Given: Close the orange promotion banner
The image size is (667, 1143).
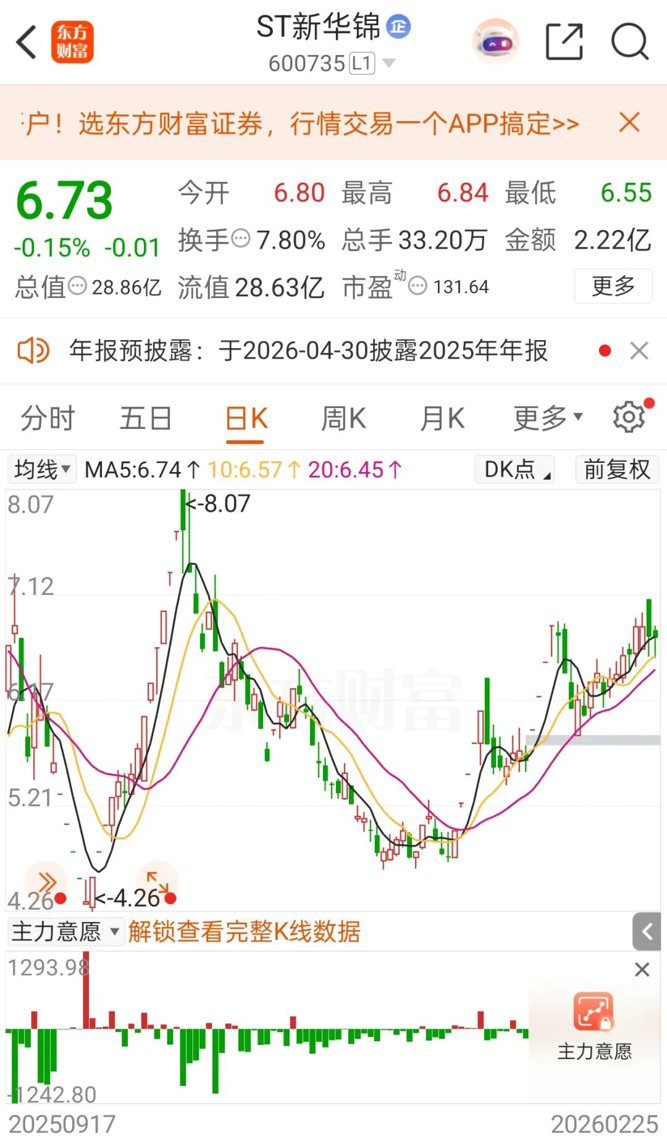Looking at the screenshot, I should coord(629,123).
